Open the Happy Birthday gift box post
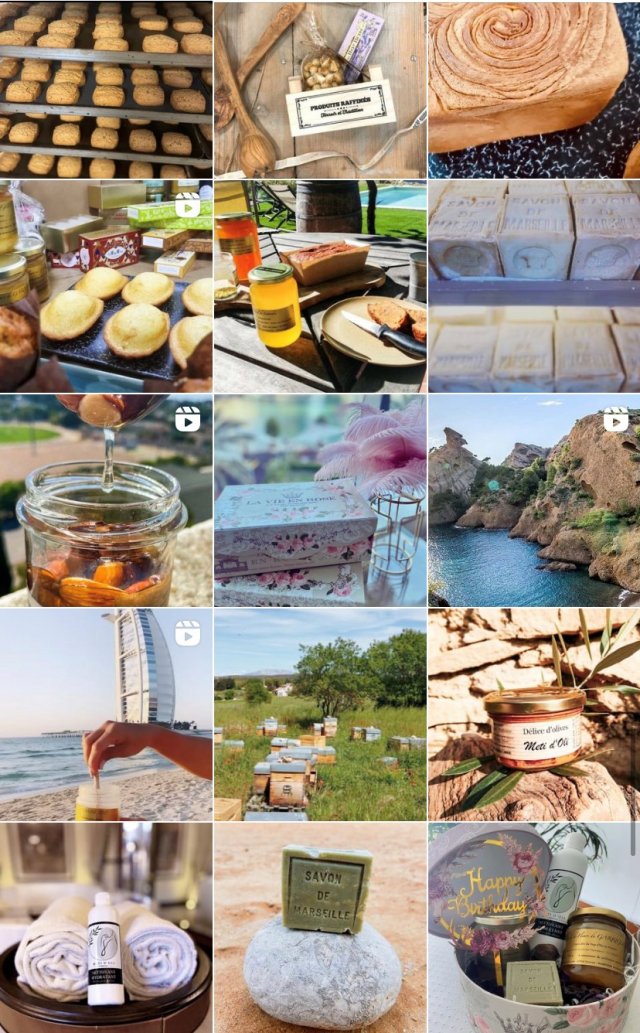The height and width of the screenshot is (1033, 640). coord(534,927)
